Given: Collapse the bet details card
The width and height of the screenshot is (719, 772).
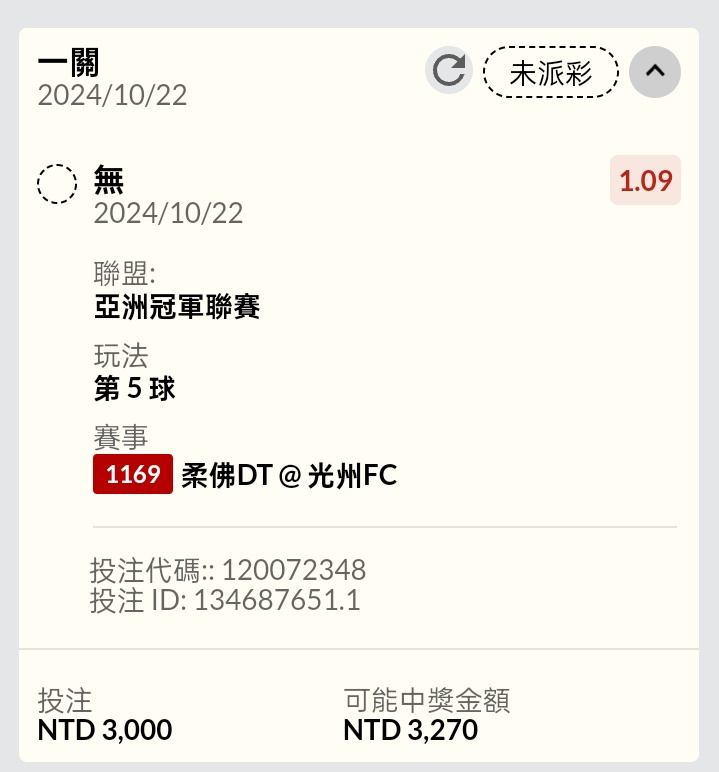Looking at the screenshot, I should (655, 71).
